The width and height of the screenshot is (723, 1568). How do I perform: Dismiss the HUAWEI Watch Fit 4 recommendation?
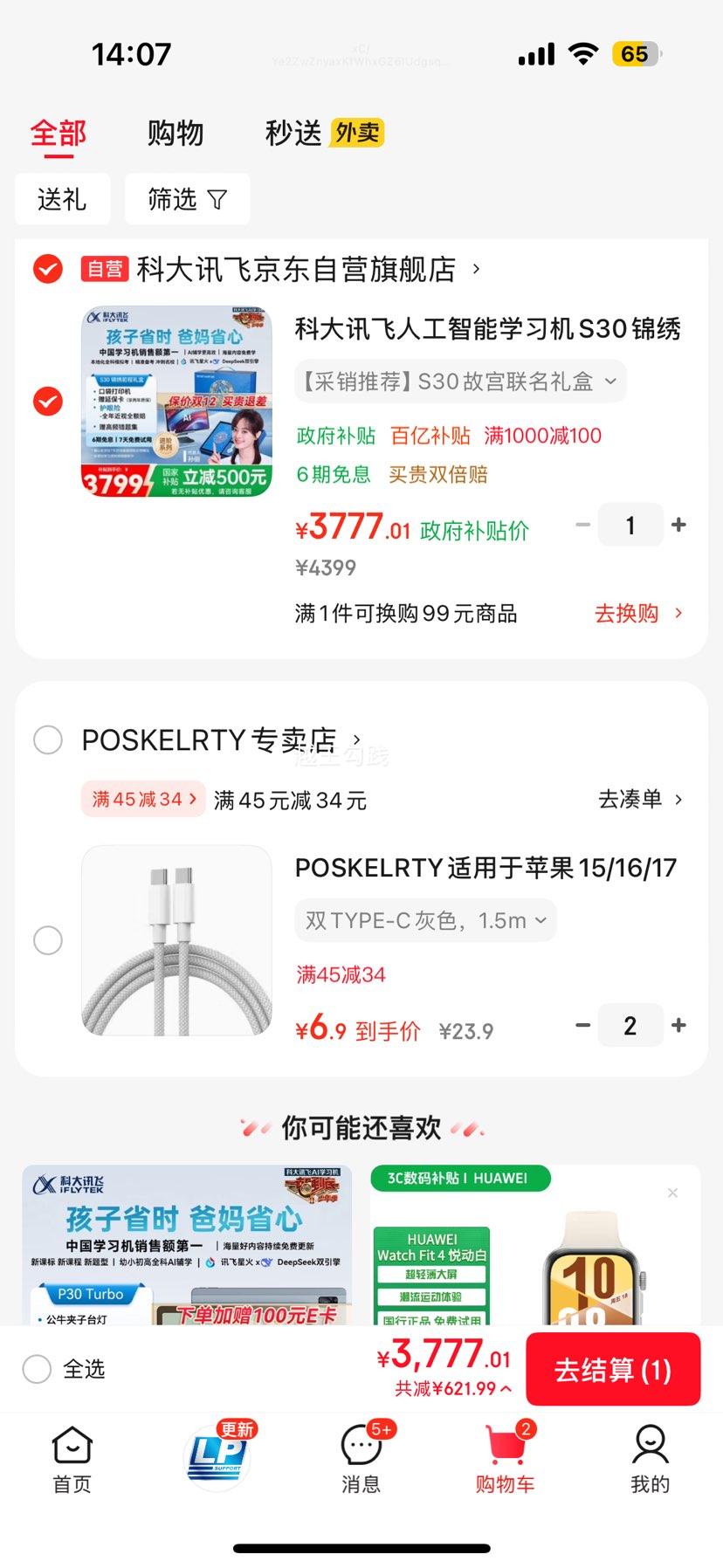[672, 1193]
